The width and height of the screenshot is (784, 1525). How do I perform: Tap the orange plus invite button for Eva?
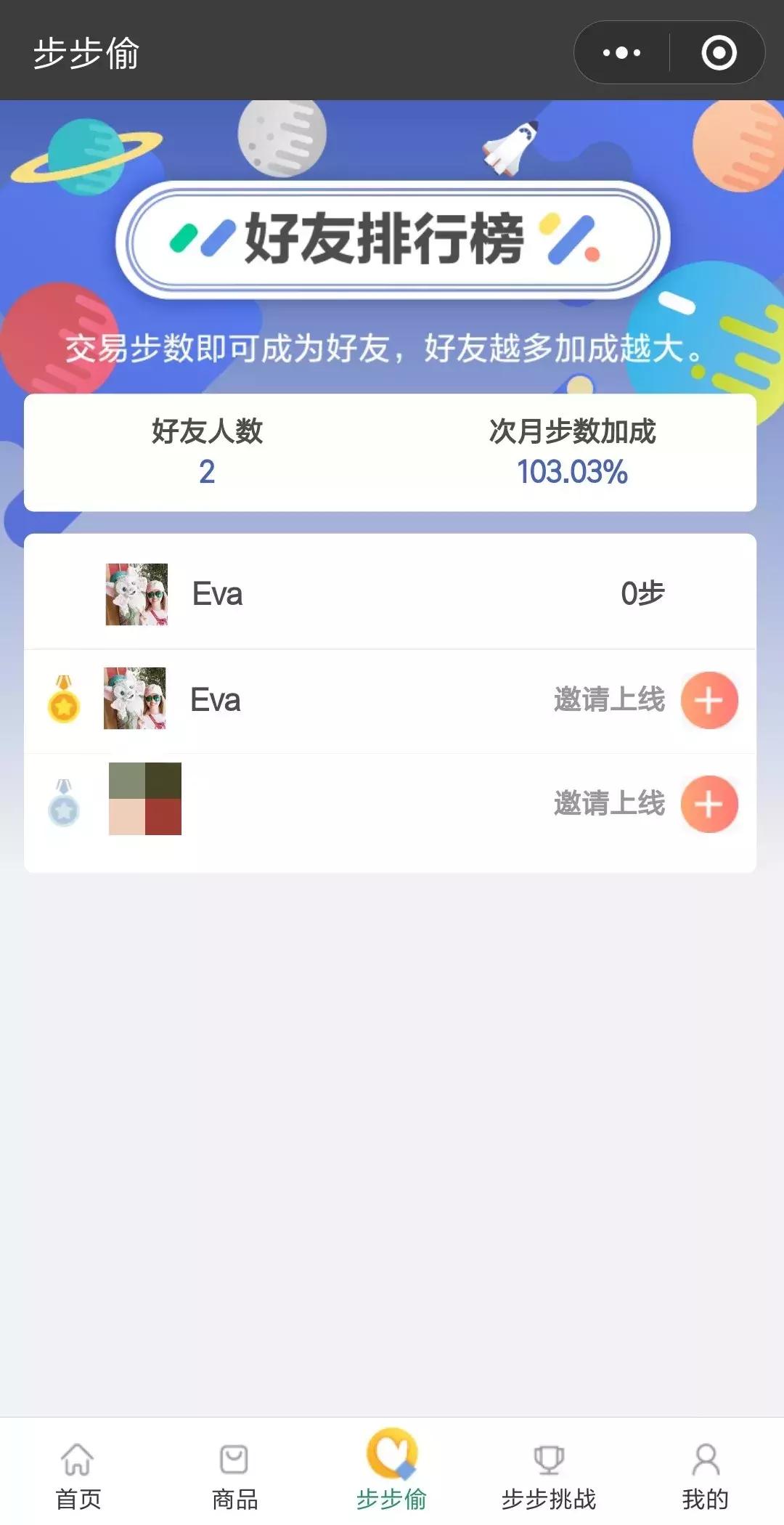tap(709, 700)
